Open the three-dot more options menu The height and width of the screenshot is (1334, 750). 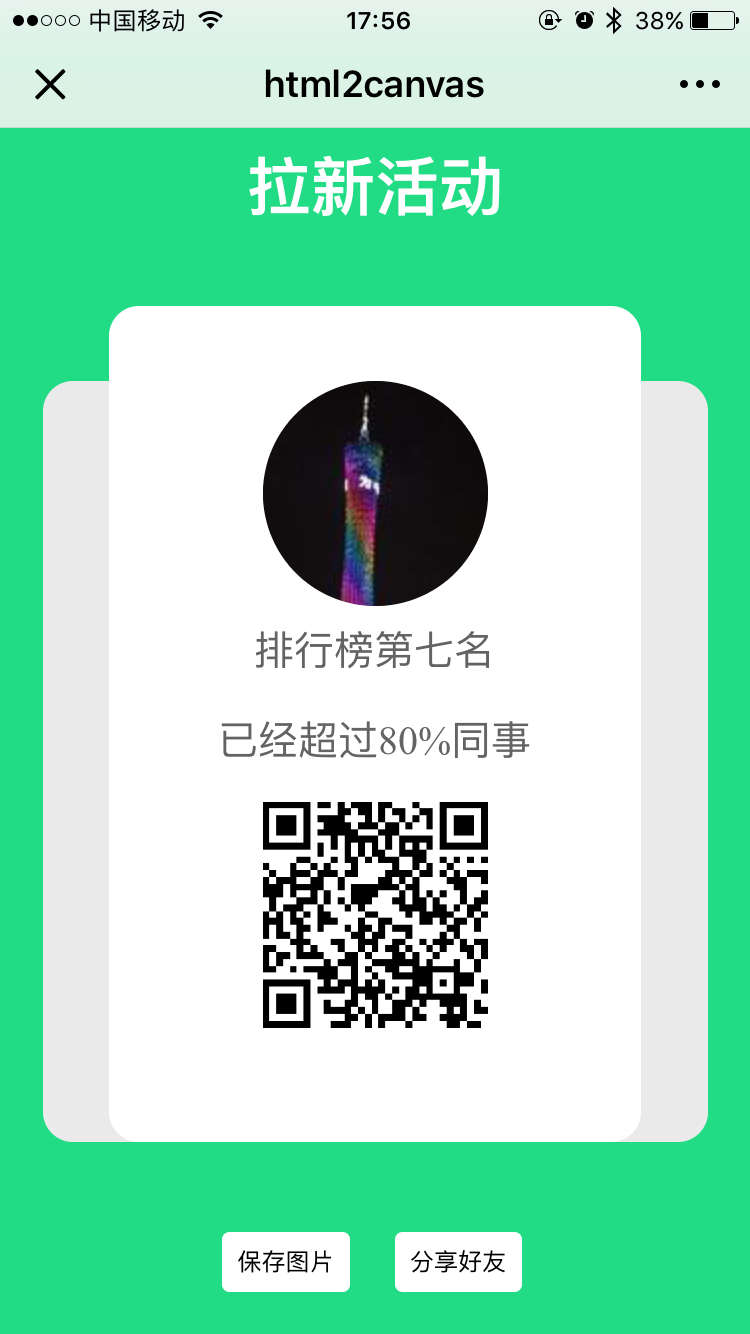tap(699, 85)
